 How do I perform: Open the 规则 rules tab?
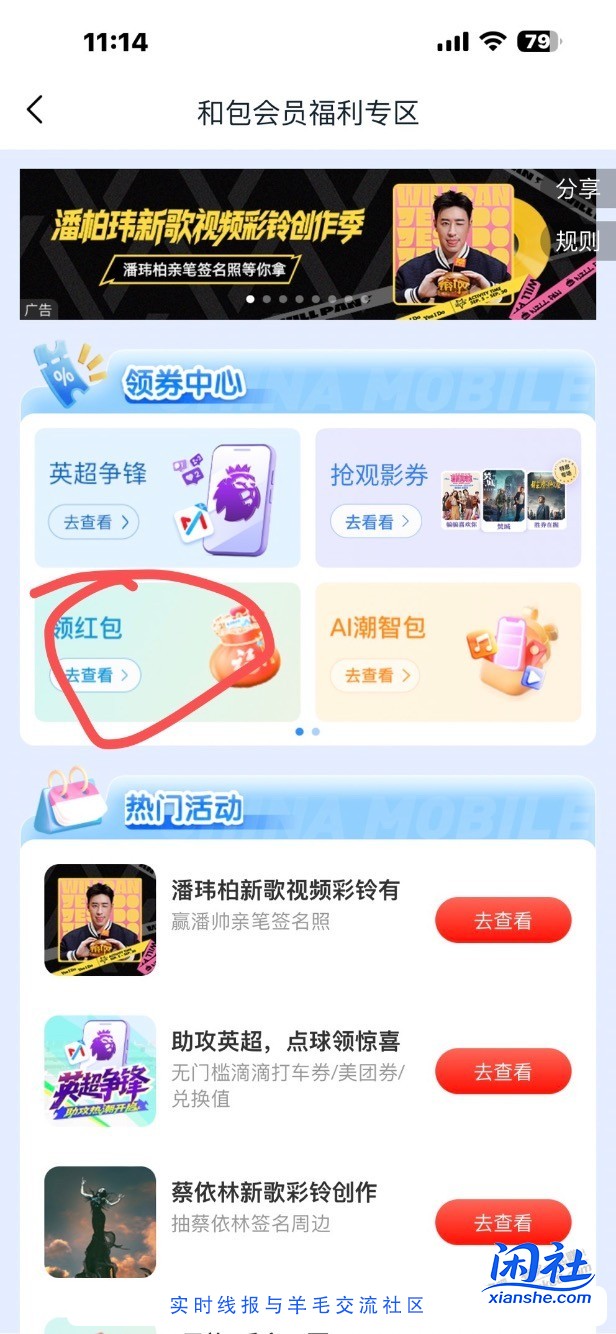578,240
